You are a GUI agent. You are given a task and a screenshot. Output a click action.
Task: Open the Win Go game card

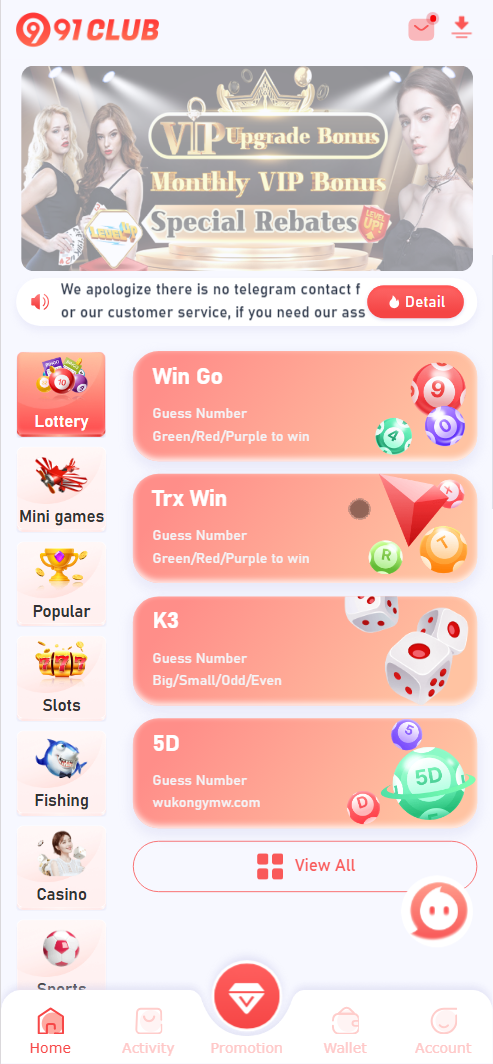pyautogui.click(x=305, y=405)
